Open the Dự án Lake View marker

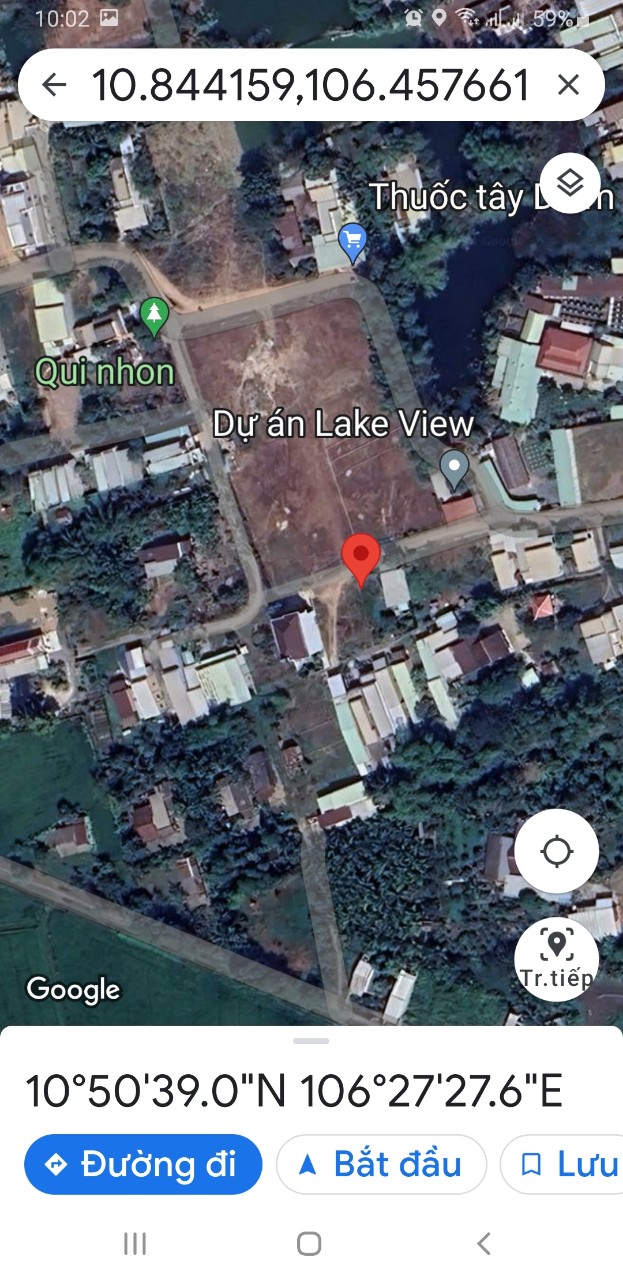[x=455, y=467]
